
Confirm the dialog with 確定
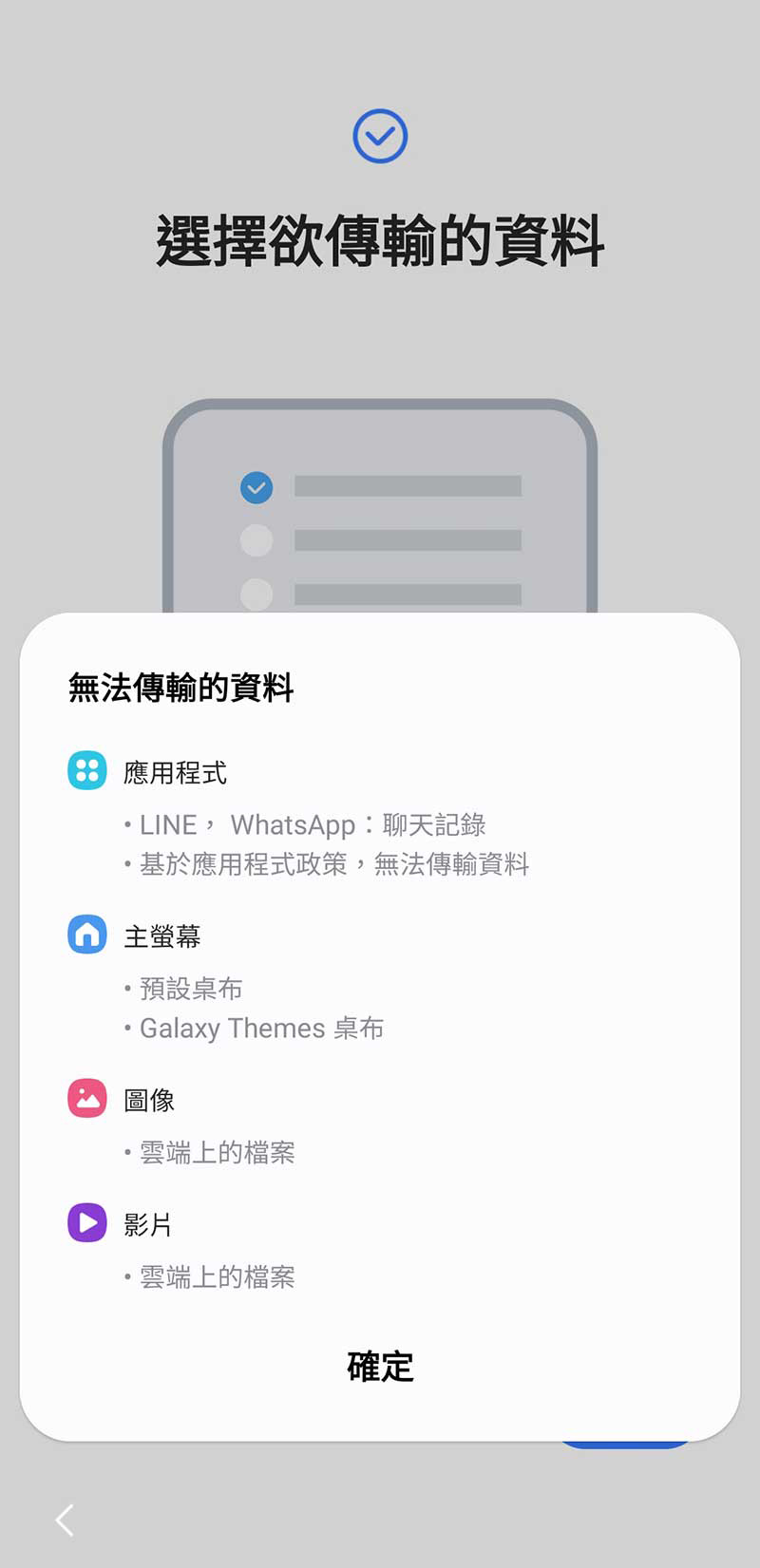coord(380,1367)
